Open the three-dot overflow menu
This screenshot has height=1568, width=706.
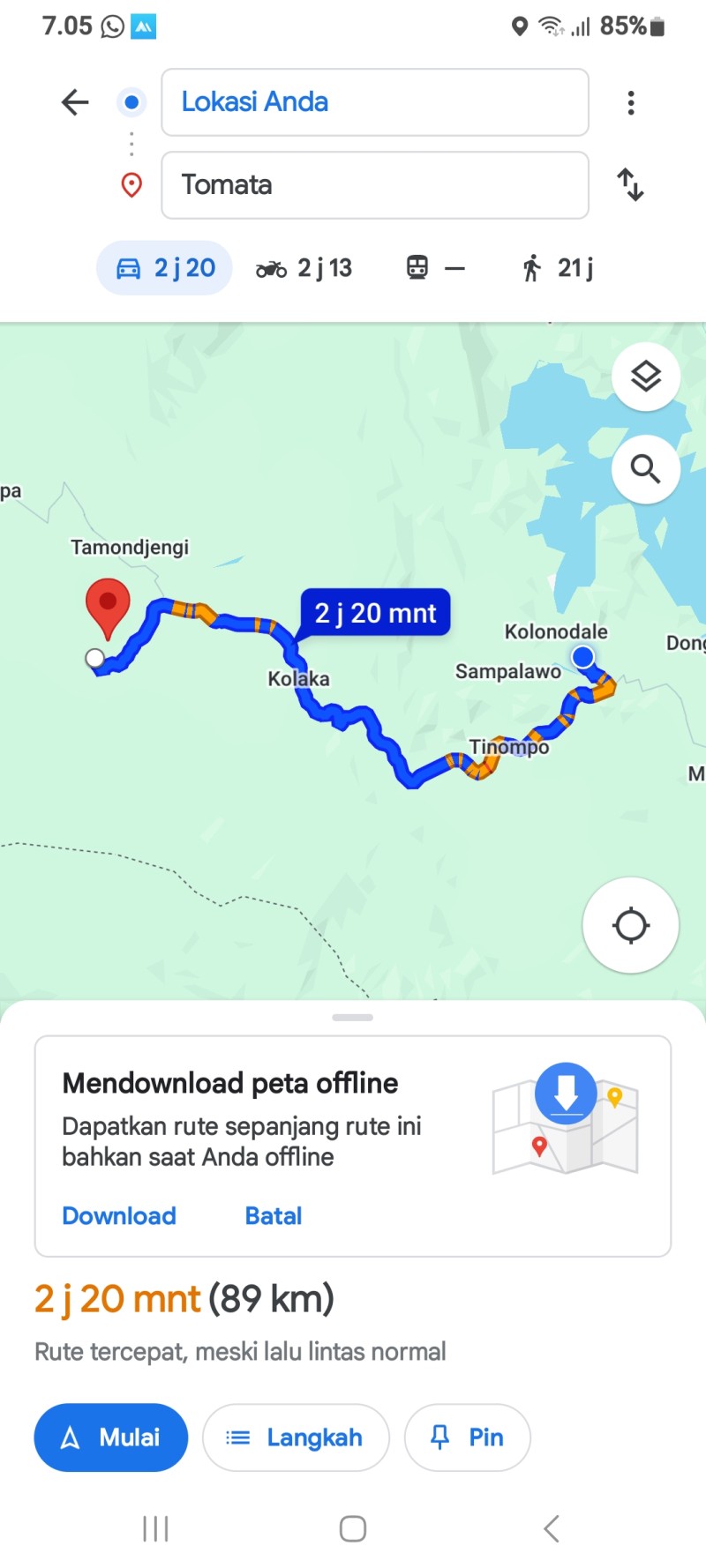(x=631, y=103)
